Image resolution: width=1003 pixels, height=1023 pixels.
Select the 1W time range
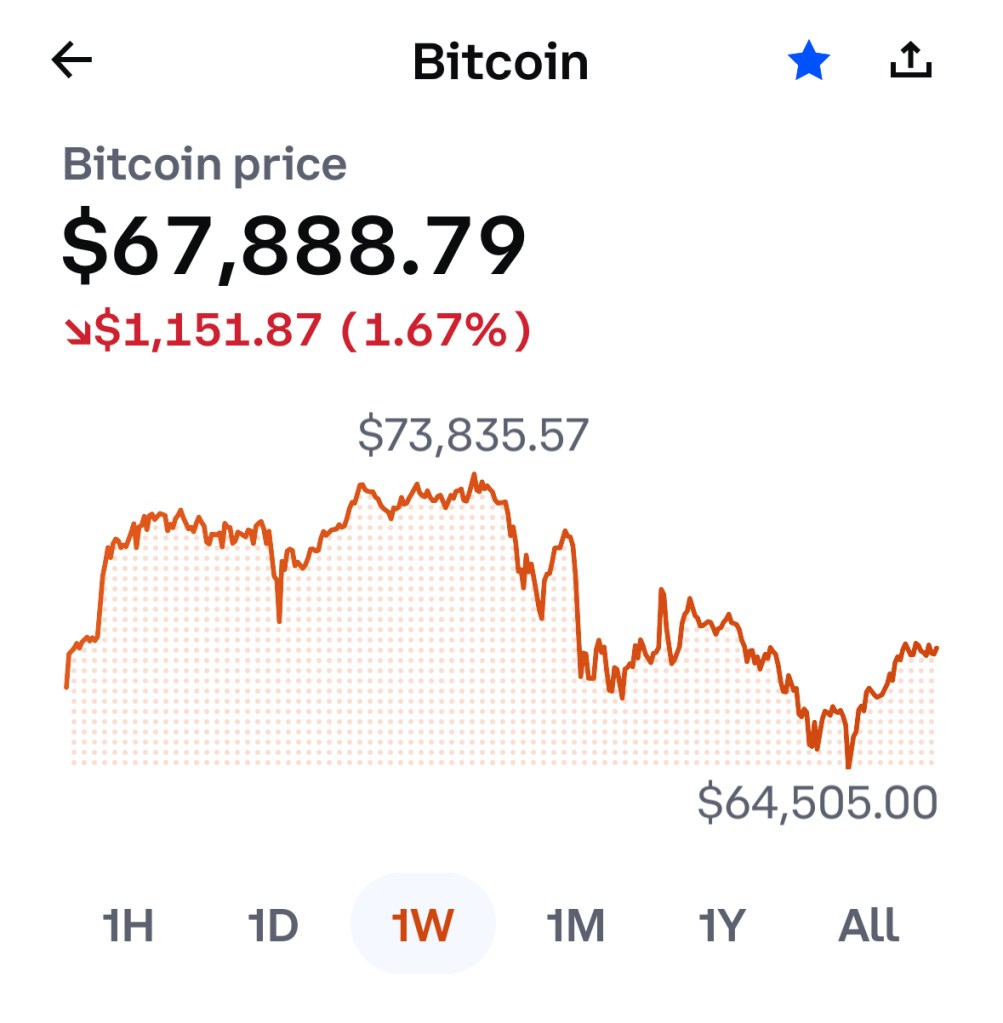423,926
